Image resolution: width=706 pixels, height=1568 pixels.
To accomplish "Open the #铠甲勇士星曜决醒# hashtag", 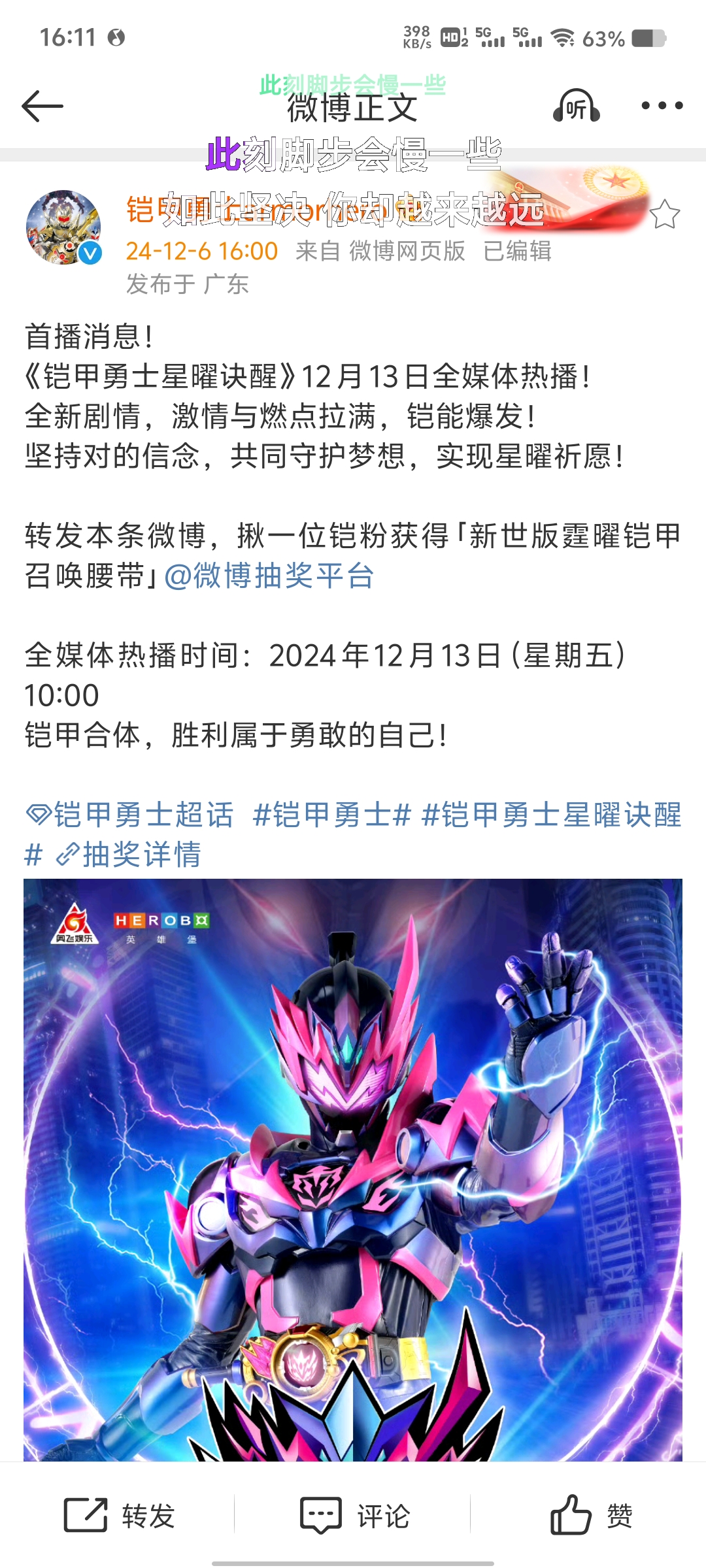I will [552, 815].
